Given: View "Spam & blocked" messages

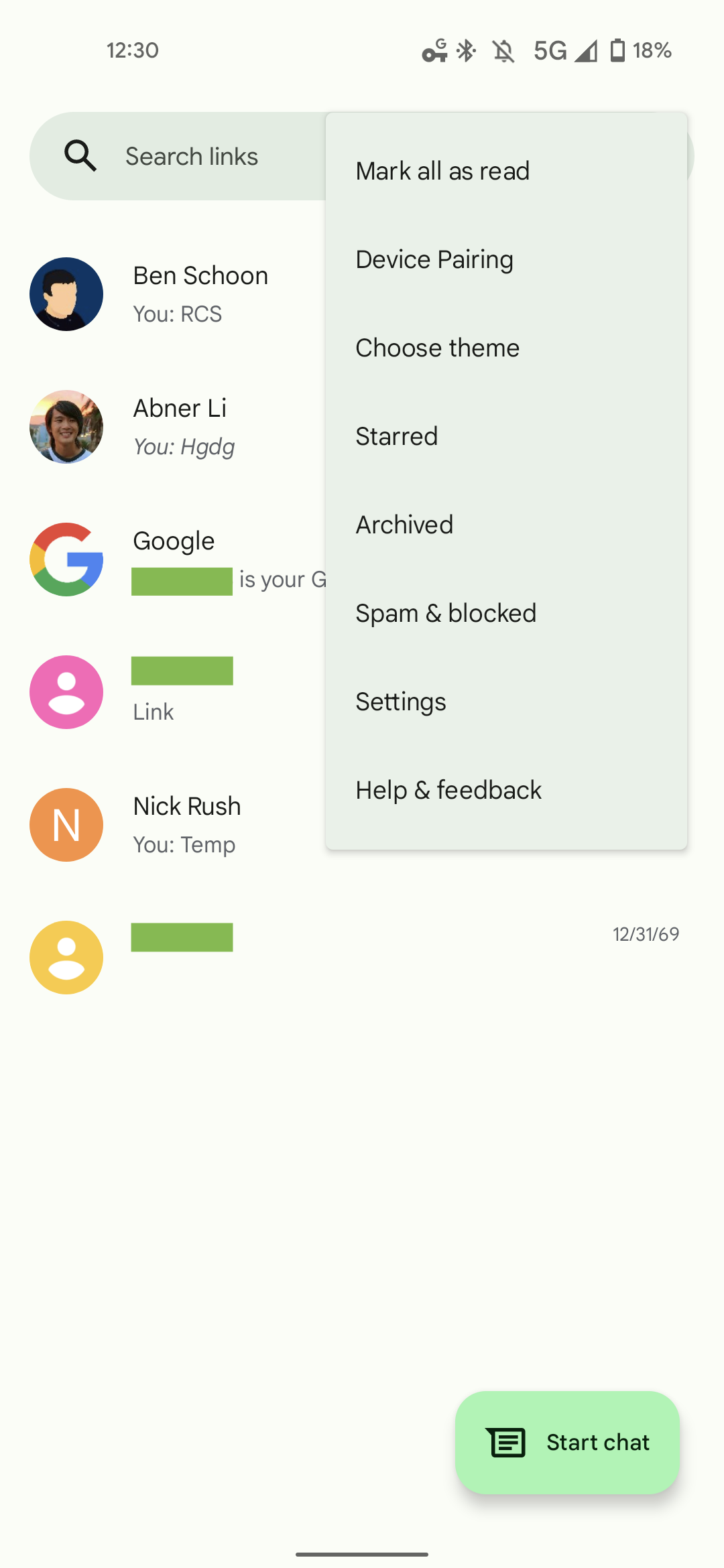Looking at the screenshot, I should (x=445, y=613).
